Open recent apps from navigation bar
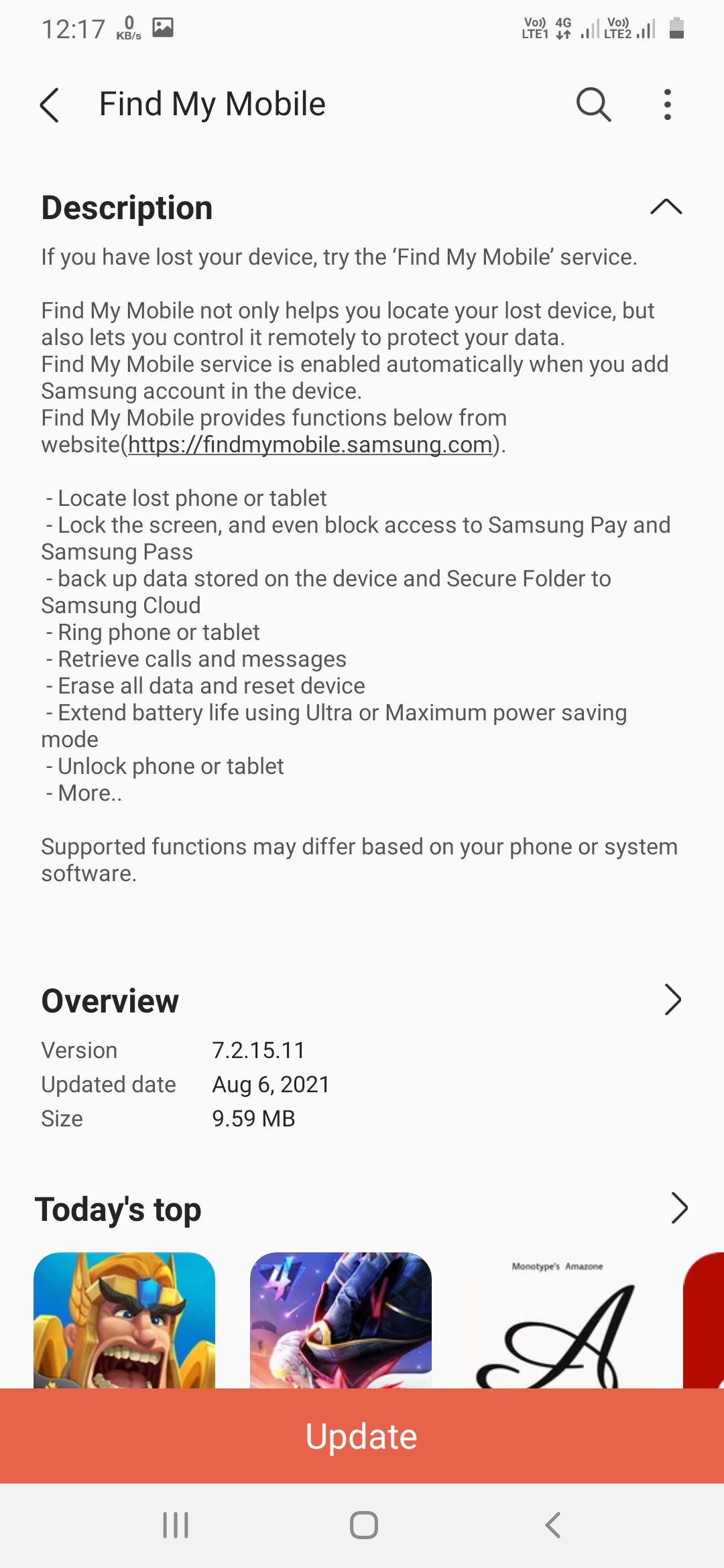Screen dimensions: 724x1568 (x=176, y=1525)
